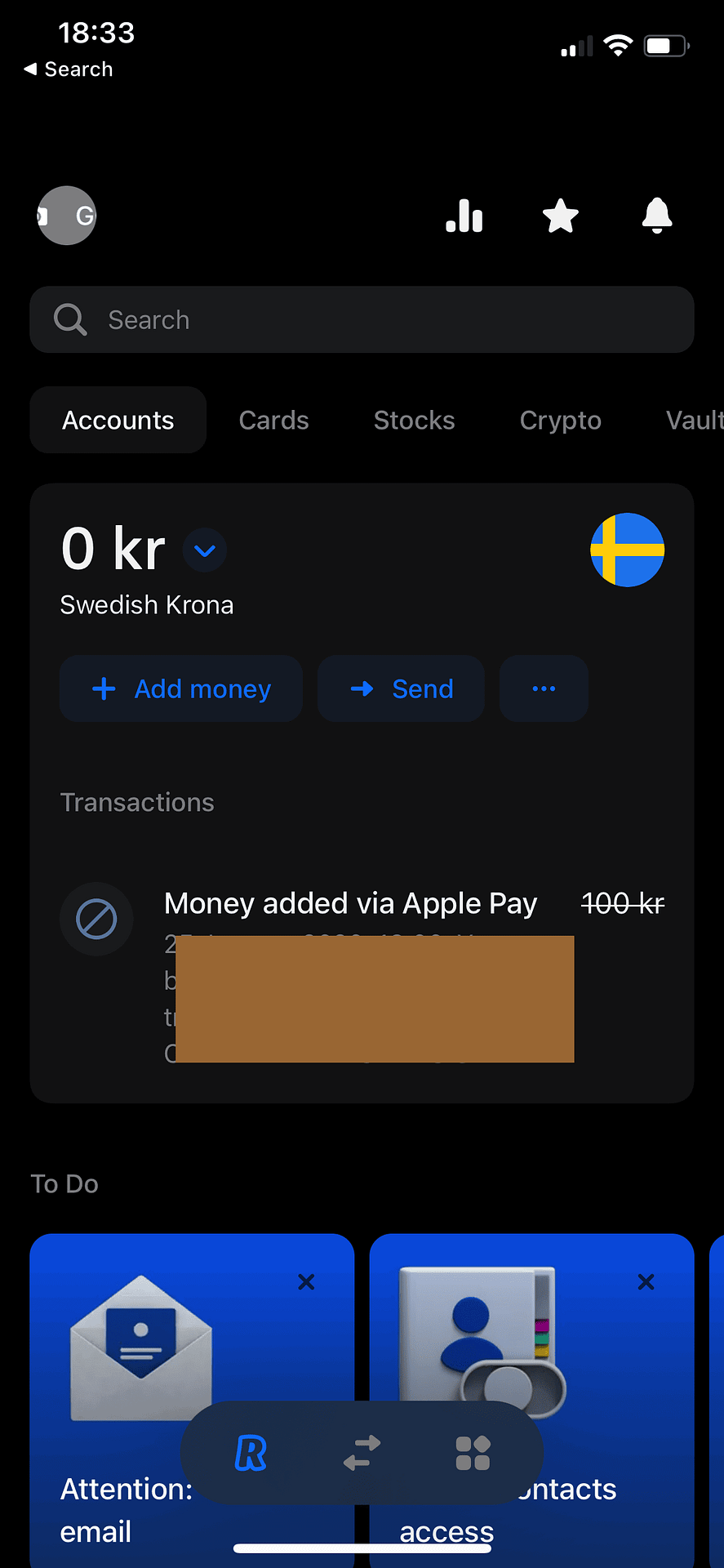Switch to the Cards tab
The image size is (724, 1568).
tap(273, 420)
